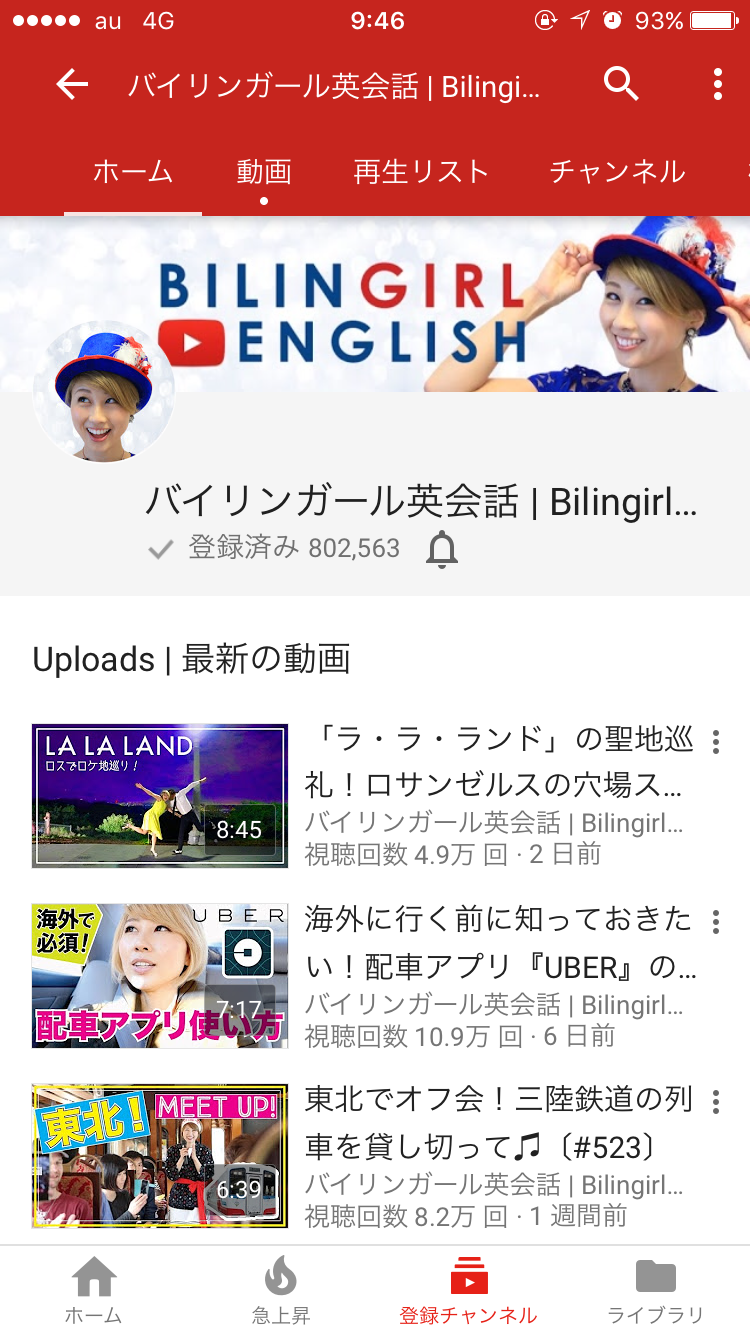Image resolution: width=750 pixels, height=1334 pixels.
Task: Open the ライブラリ tab
Action: [x=656, y=1290]
